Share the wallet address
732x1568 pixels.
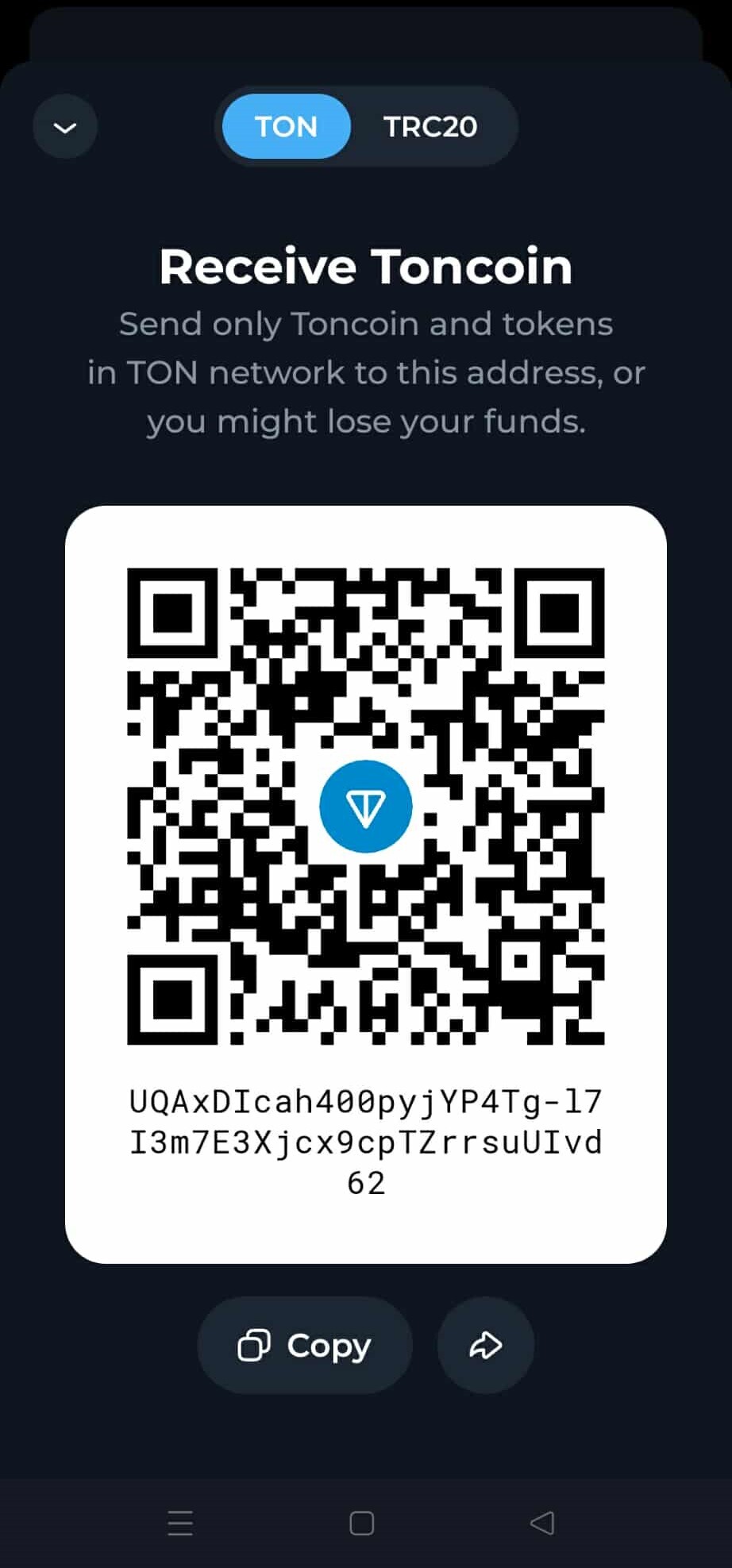coord(485,1345)
